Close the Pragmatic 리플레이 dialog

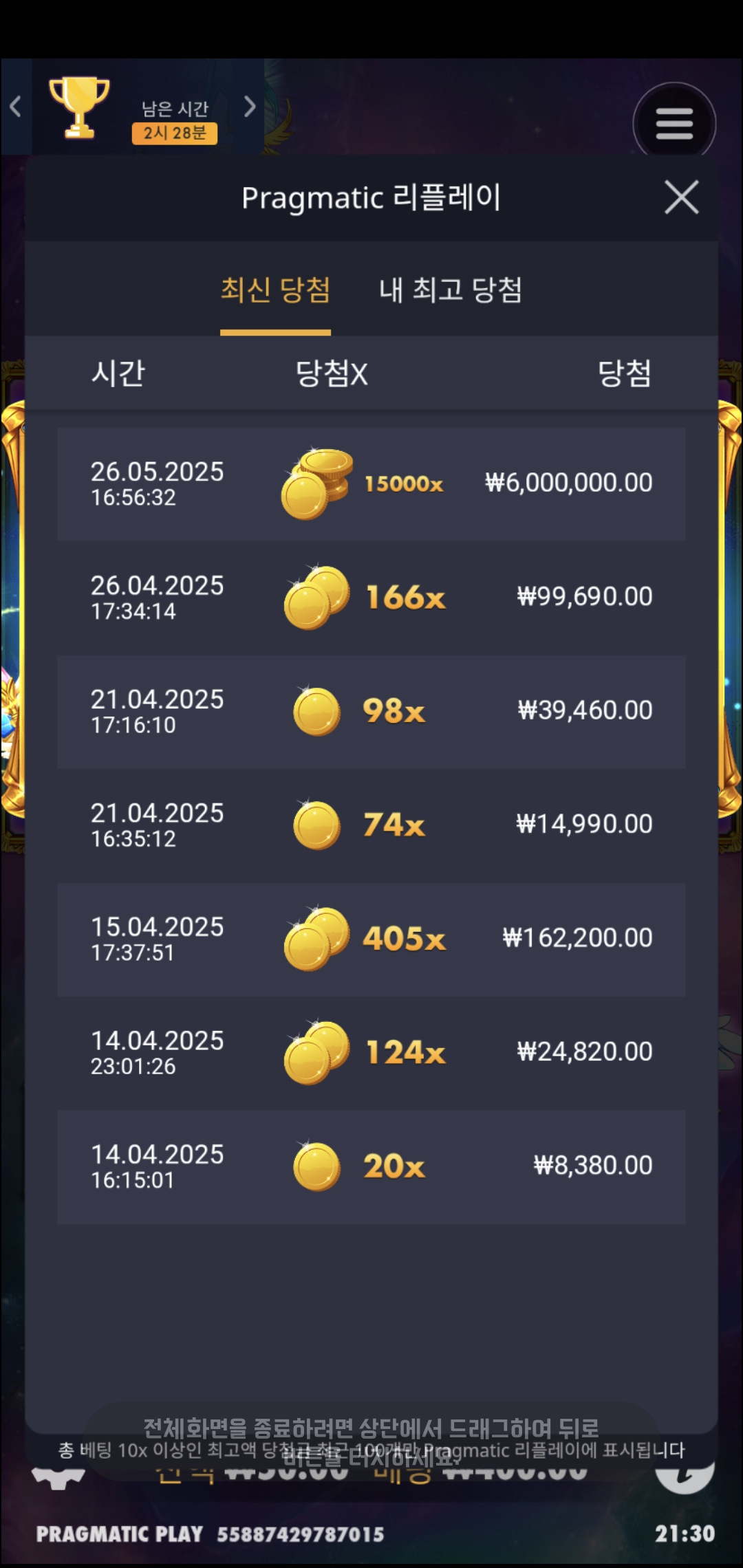681,197
